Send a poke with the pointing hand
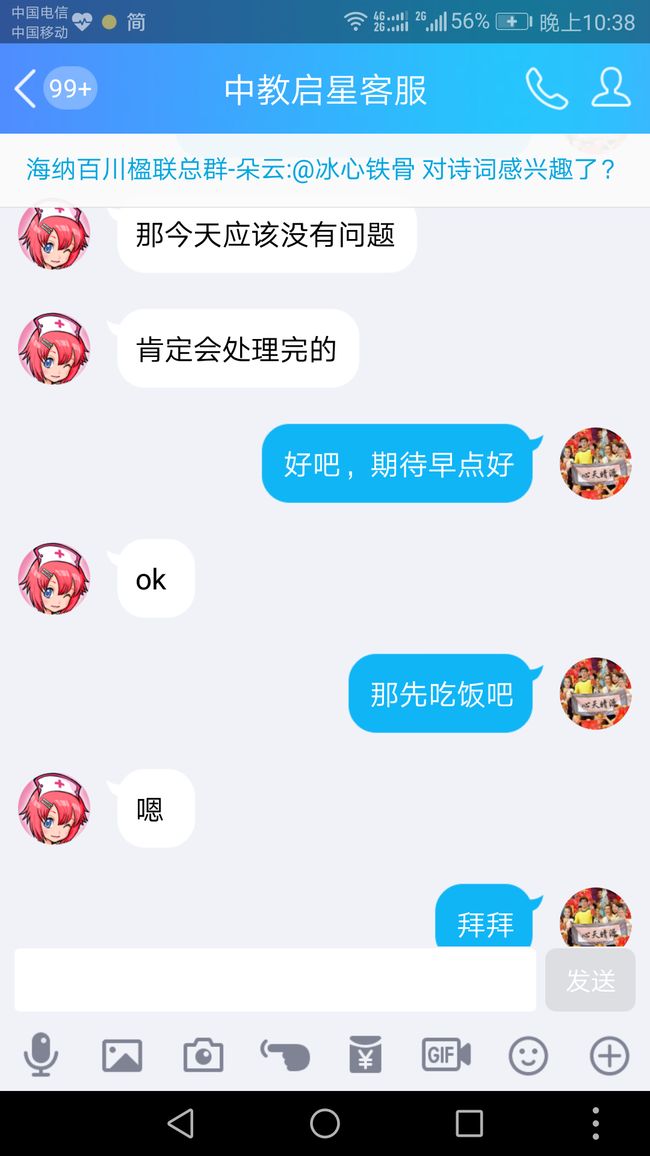The image size is (650, 1156). point(284,1055)
